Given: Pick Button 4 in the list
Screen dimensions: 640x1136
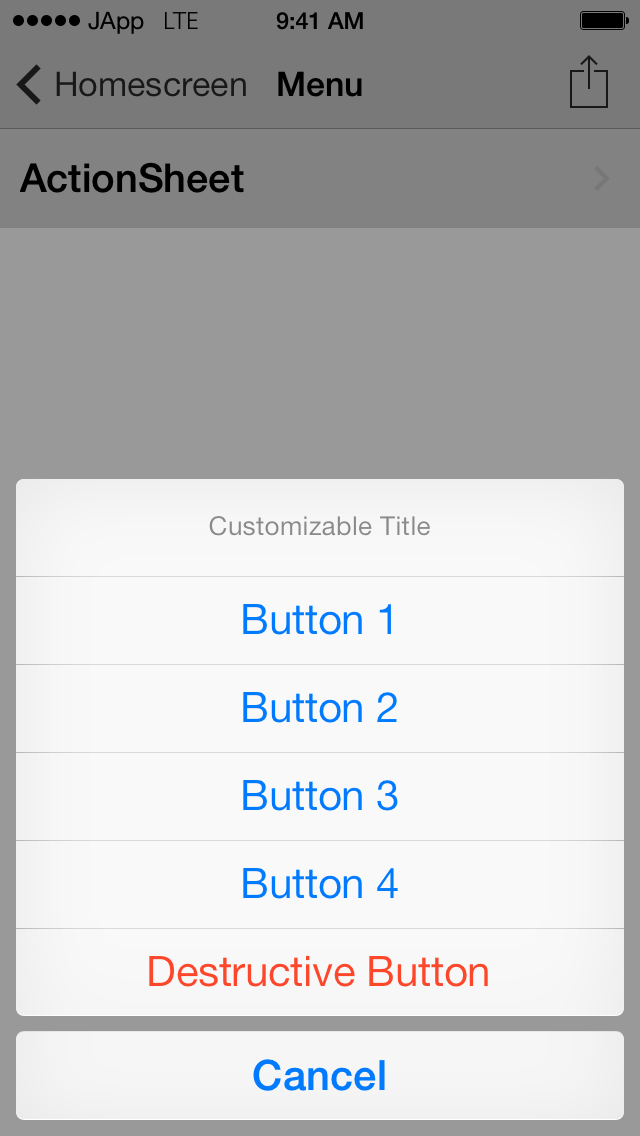Looking at the screenshot, I should coord(320,885).
